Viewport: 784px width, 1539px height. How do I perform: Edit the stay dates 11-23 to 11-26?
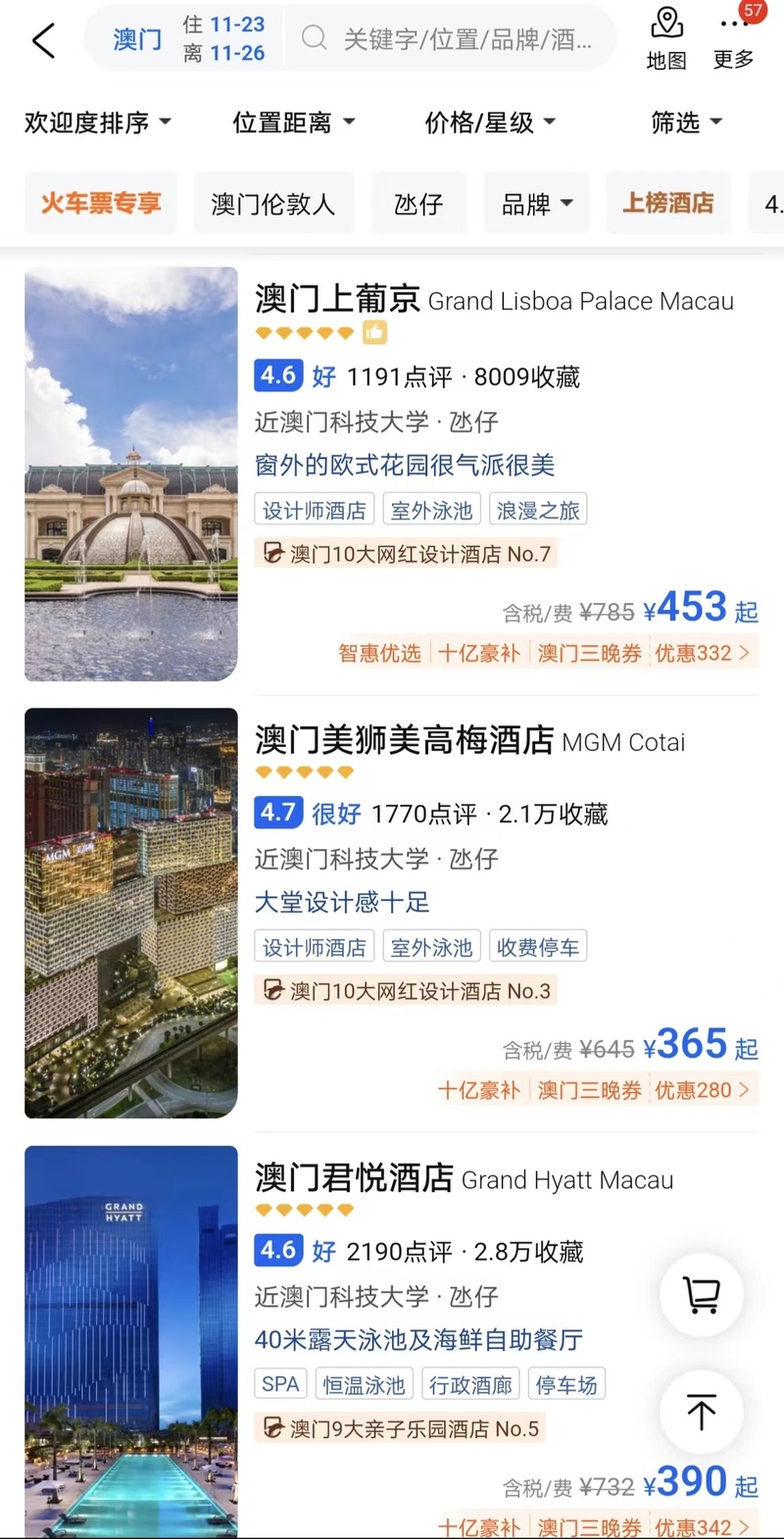click(224, 39)
